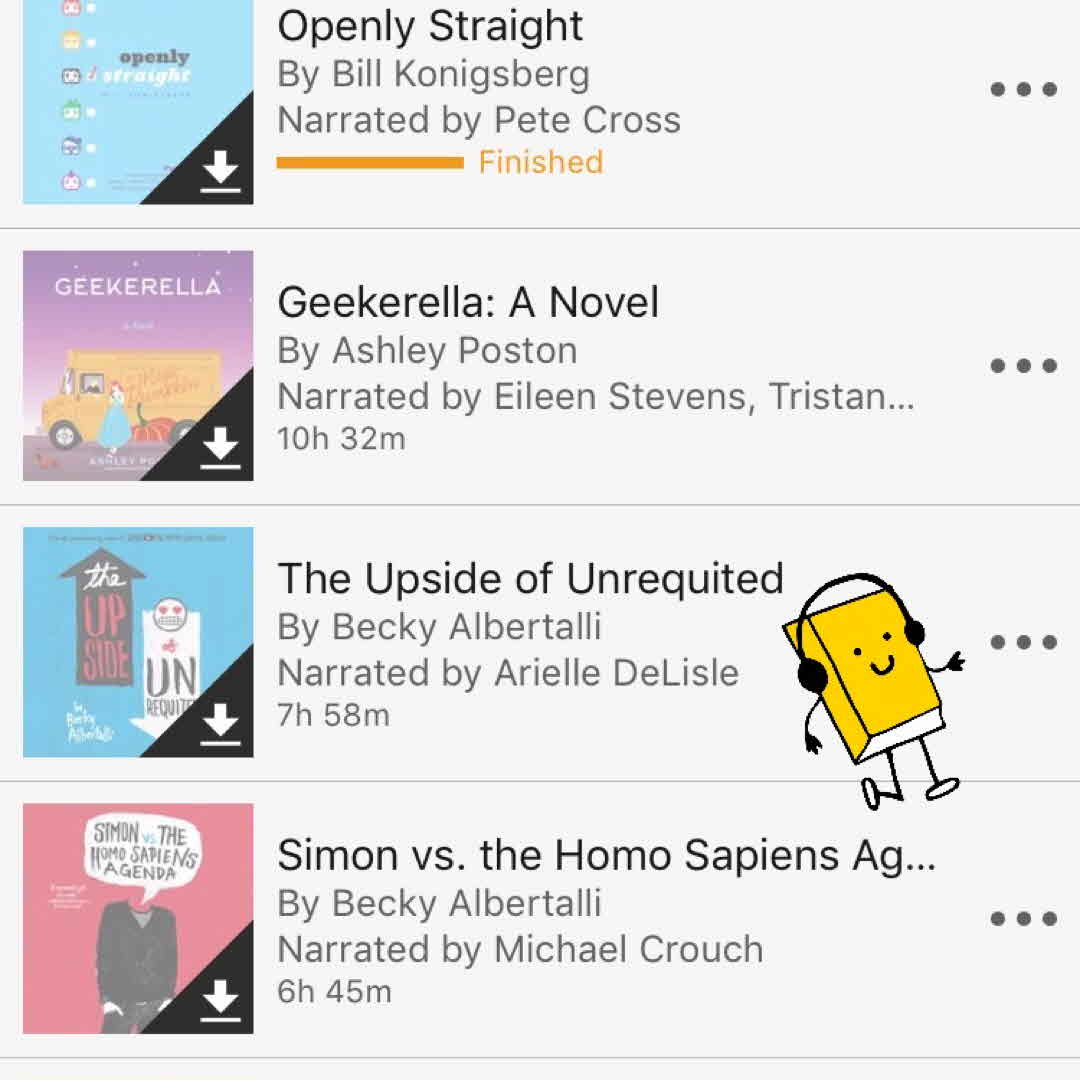Open three-dot menu for Simon vs. the Homo Sapiens
This screenshot has width=1080, height=1080.
1023,919
